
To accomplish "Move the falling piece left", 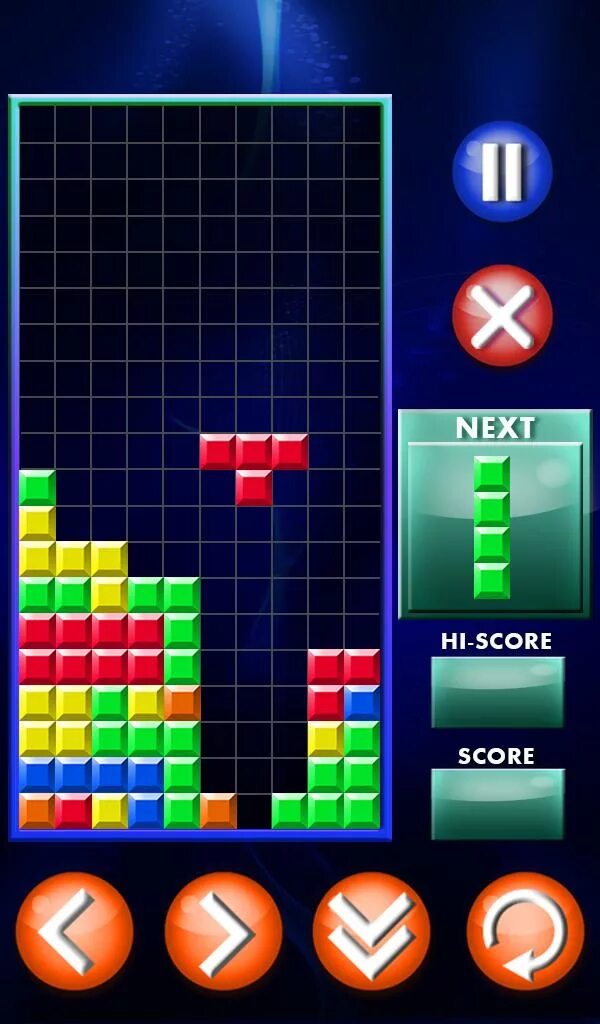I will [74, 931].
